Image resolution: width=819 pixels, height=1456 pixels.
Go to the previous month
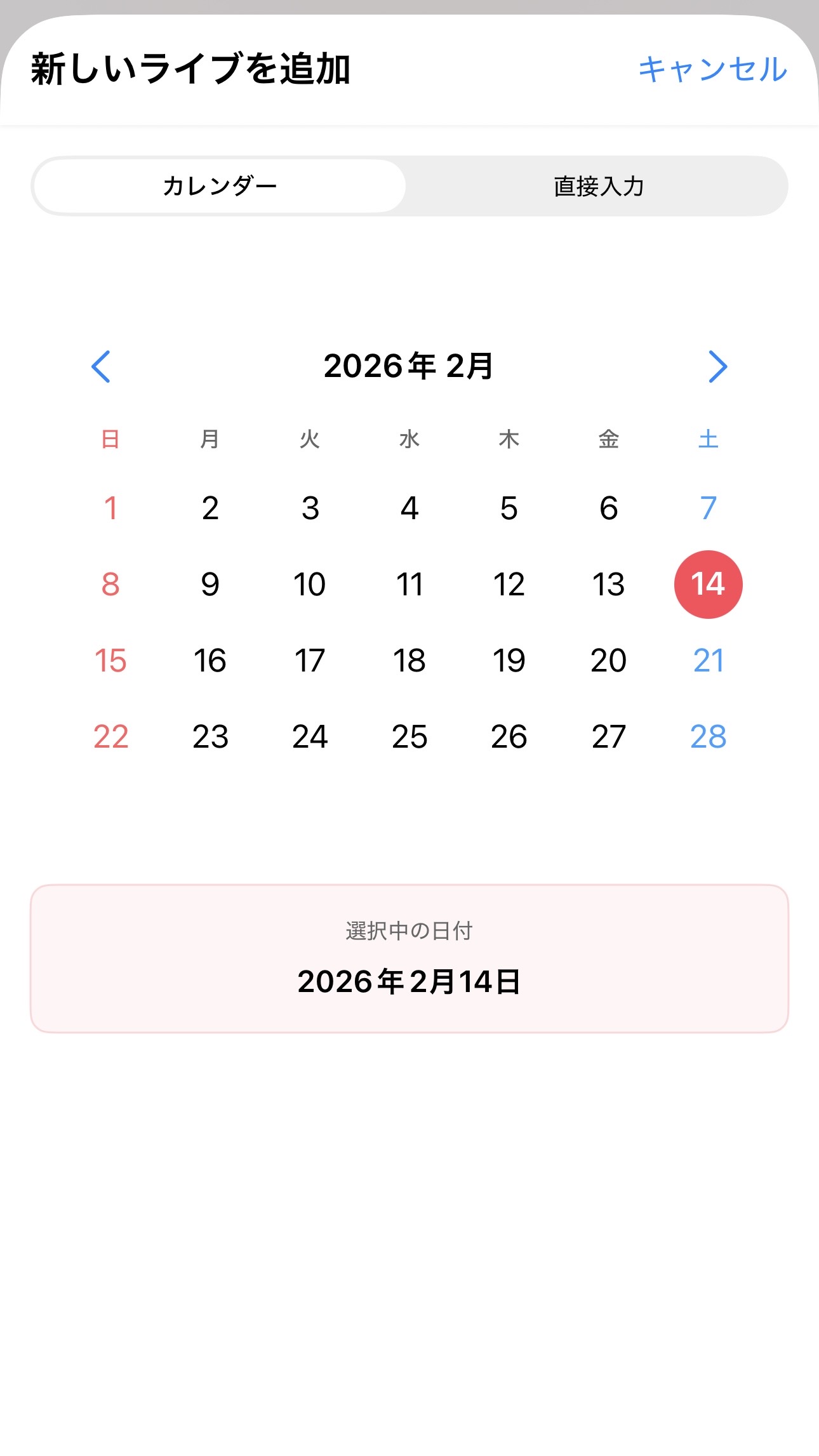[102, 366]
